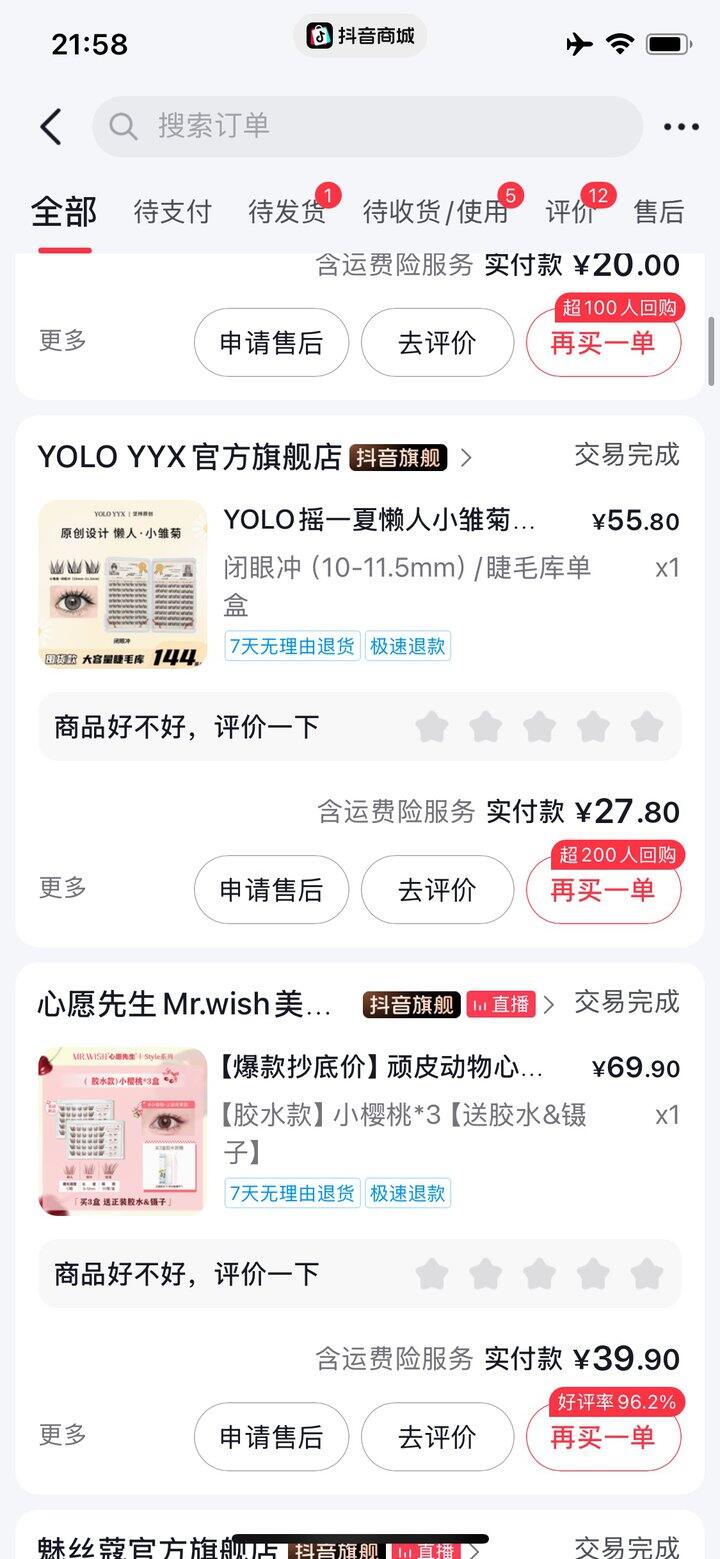The height and width of the screenshot is (1559, 720).
Task: Tap 再买一单 for the ¥20.00 order
Action: tap(603, 343)
